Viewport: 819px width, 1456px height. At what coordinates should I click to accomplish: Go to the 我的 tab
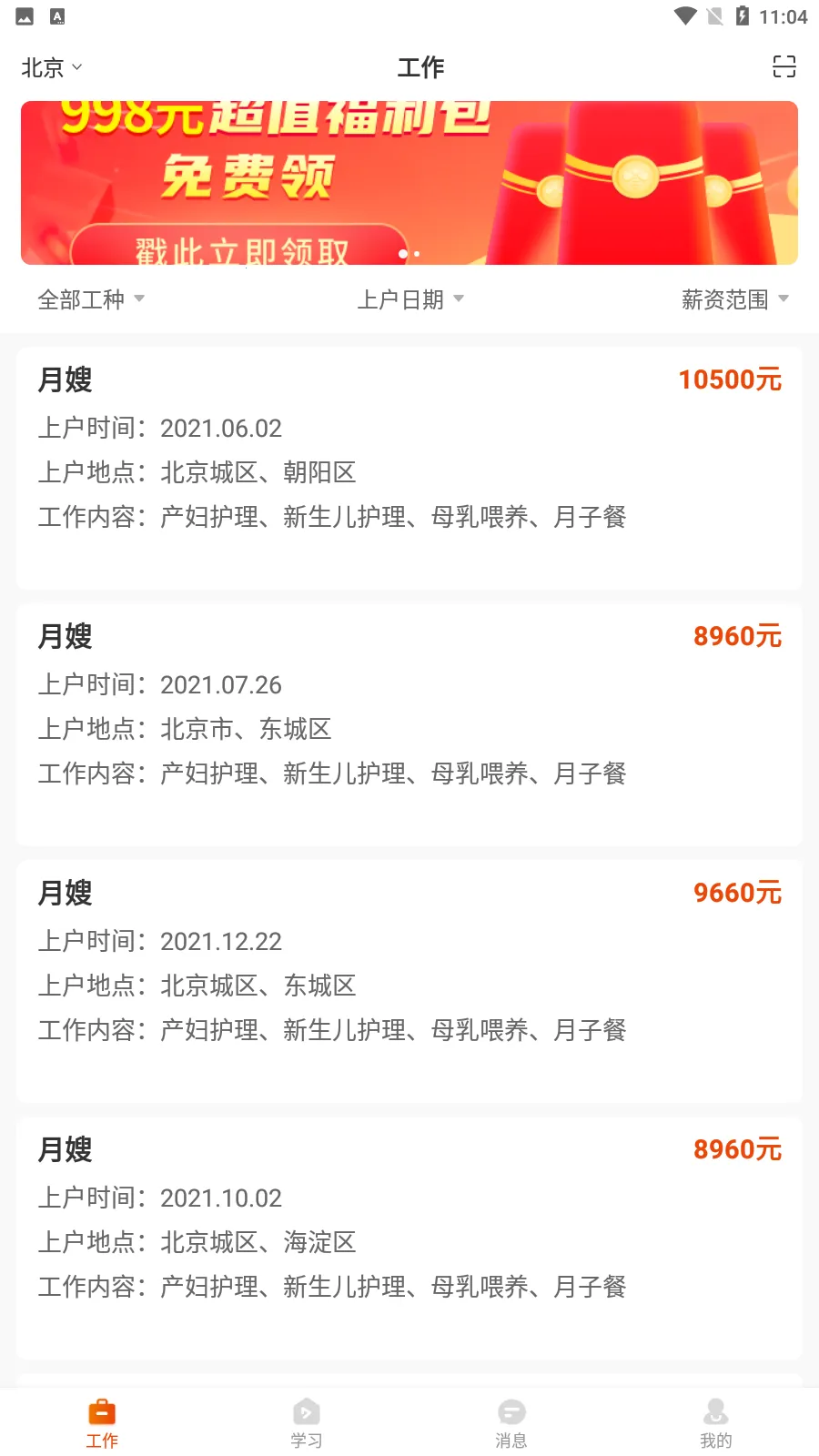point(716,1423)
